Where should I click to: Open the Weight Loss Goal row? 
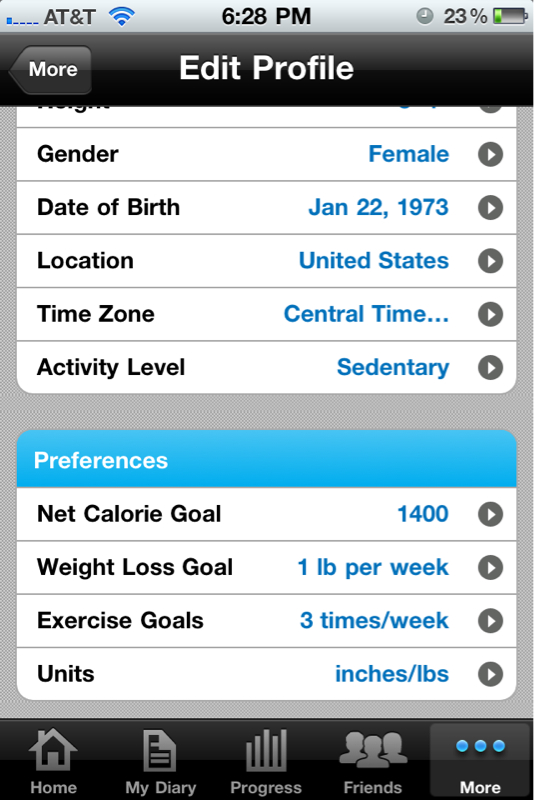point(267,567)
